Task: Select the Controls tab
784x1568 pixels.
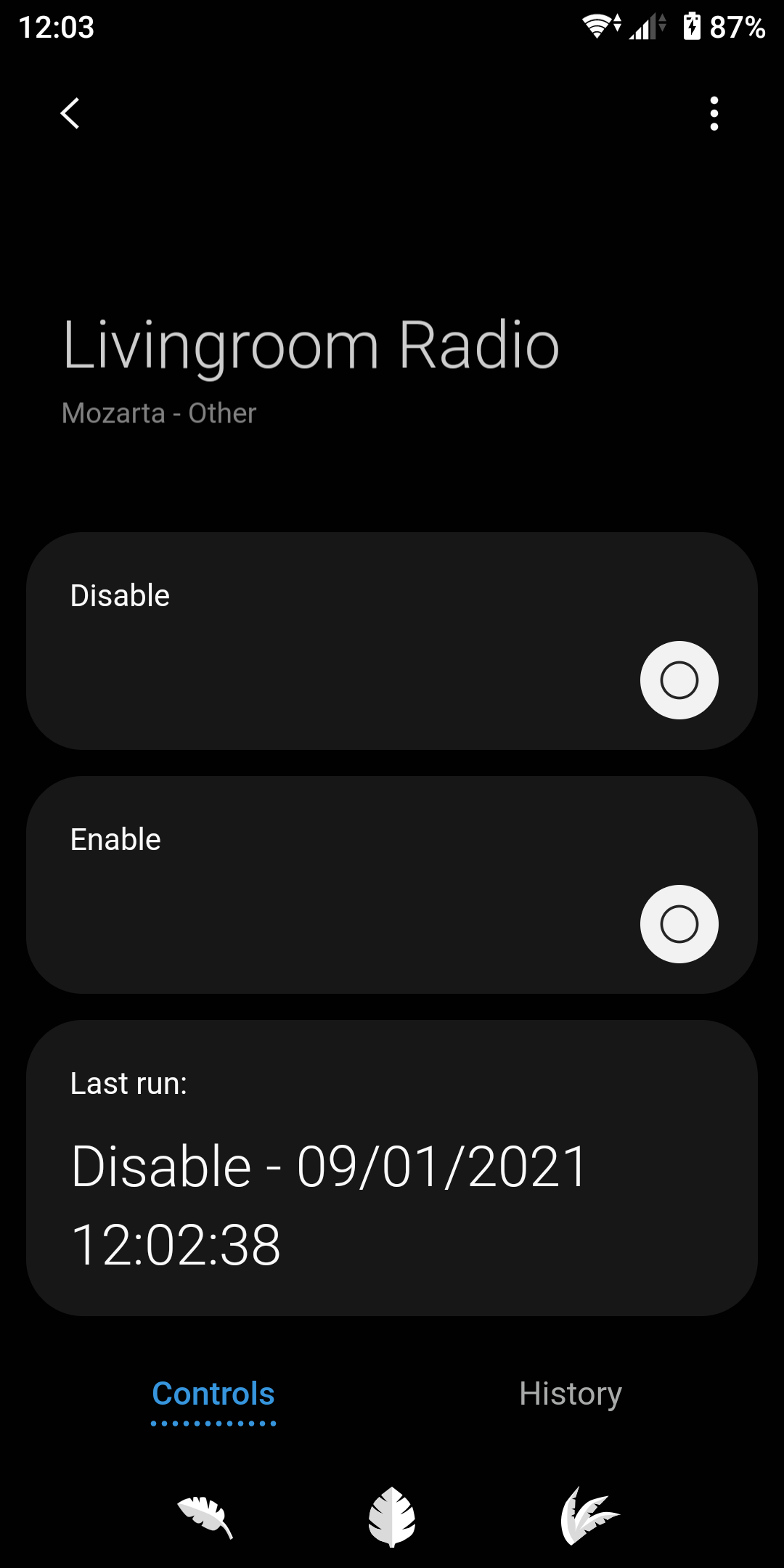Action: [x=213, y=1394]
